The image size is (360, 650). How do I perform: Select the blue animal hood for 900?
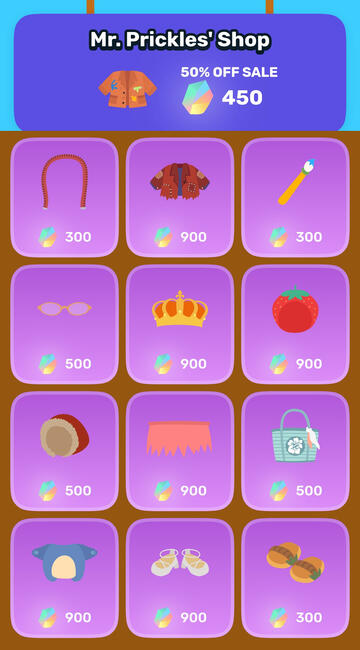tap(65, 578)
